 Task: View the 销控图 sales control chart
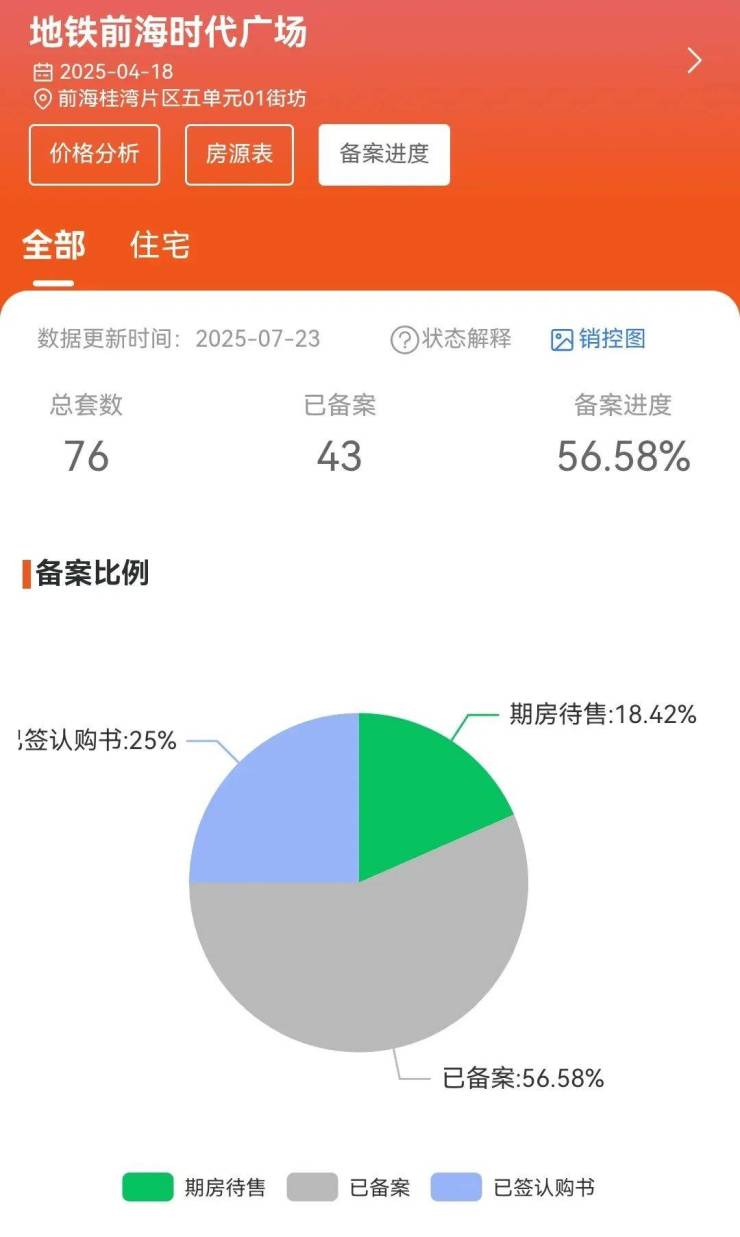point(598,339)
